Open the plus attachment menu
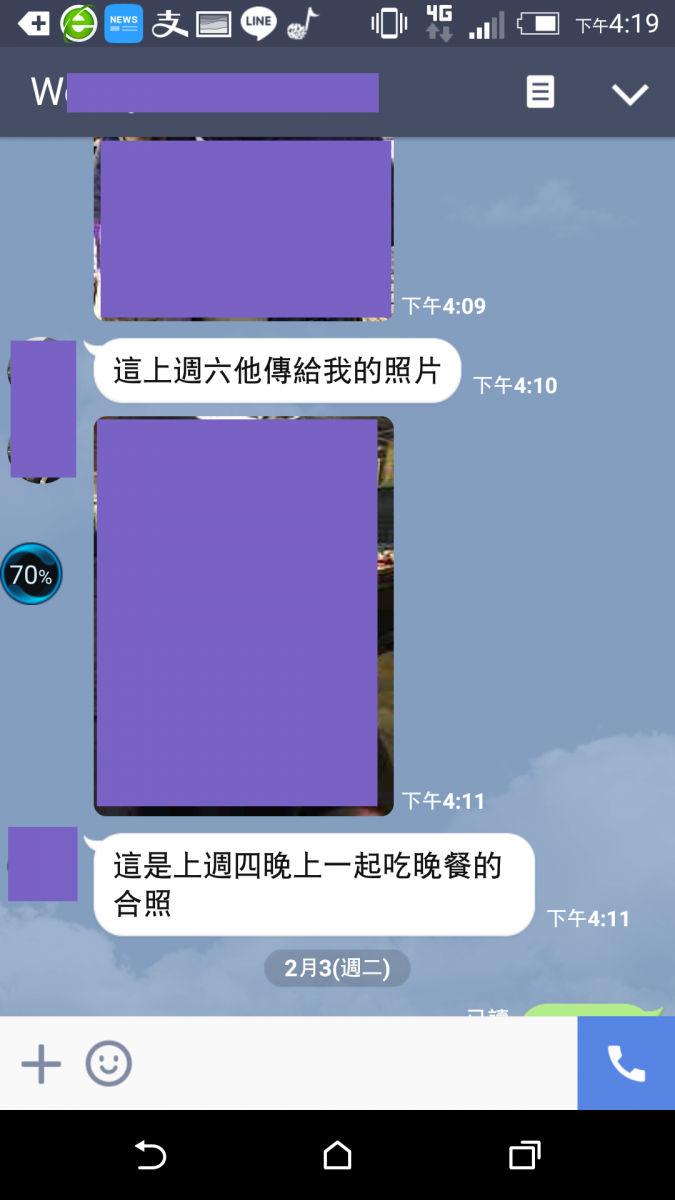This screenshot has width=675, height=1200. [41, 1064]
